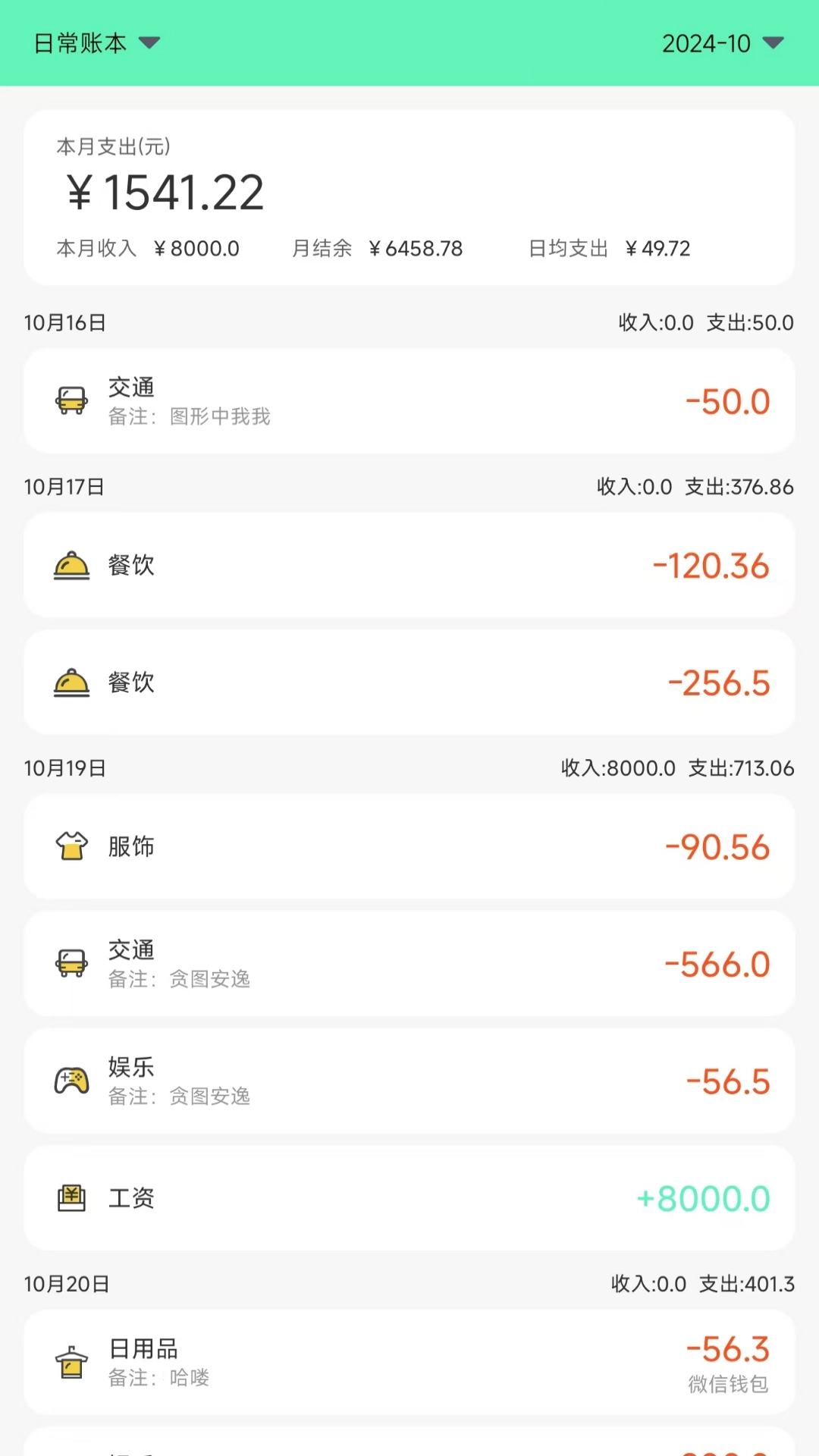Open the ledger switcher 日常账本 dropdown
Screen dimensions: 819x1456
click(80, 43)
